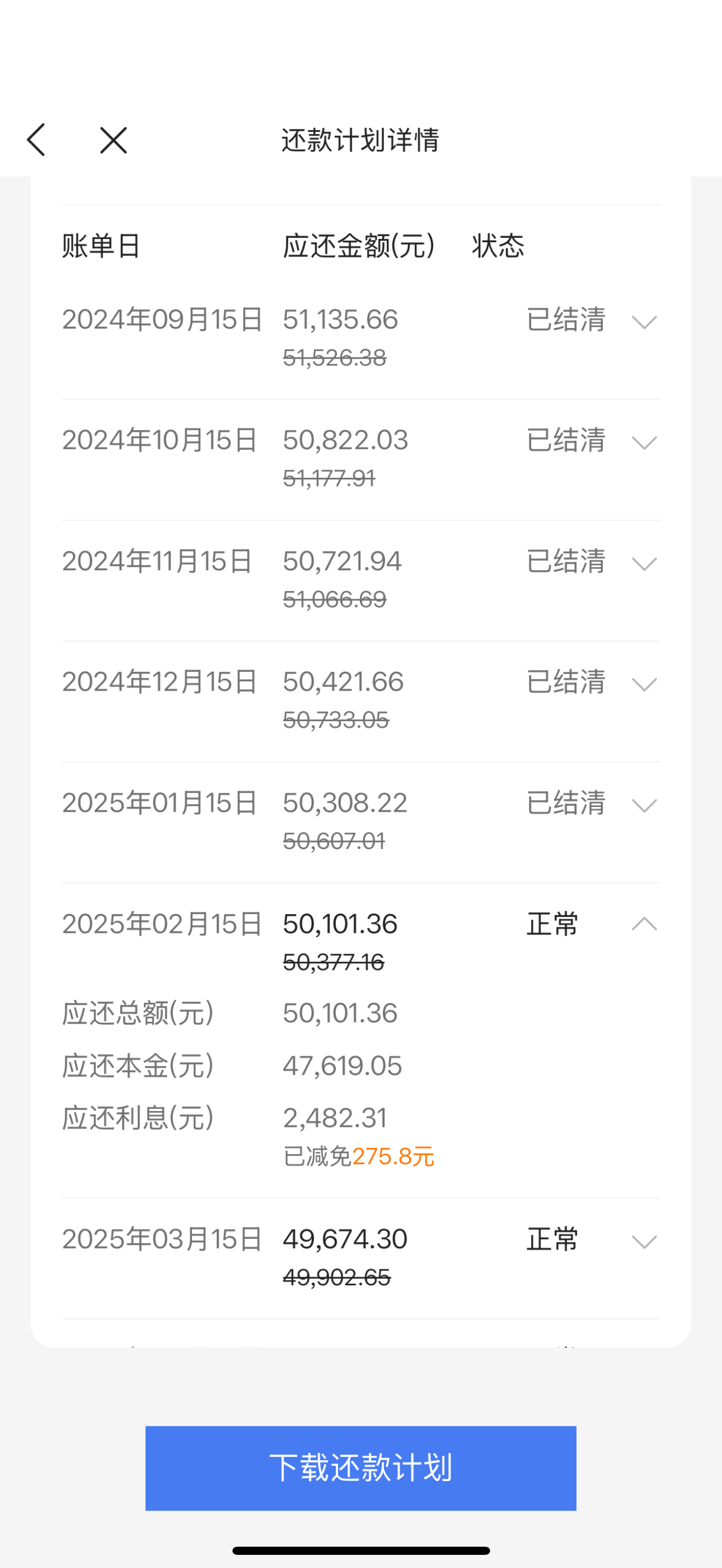Expand the 2024年11月15日 bill entry
This screenshot has width=722, height=1568.
pyautogui.click(x=644, y=563)
